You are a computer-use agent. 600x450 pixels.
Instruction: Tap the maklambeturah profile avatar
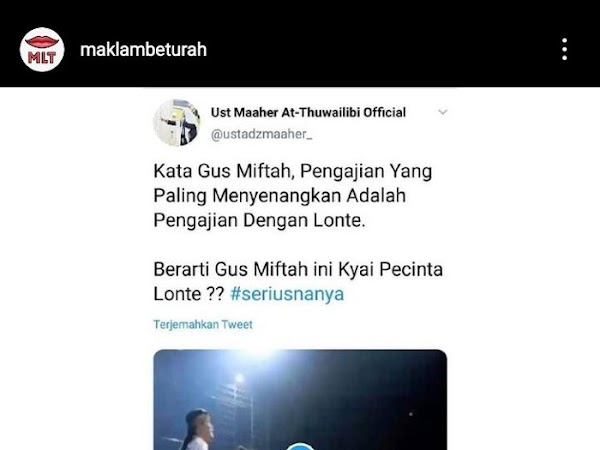42,49
